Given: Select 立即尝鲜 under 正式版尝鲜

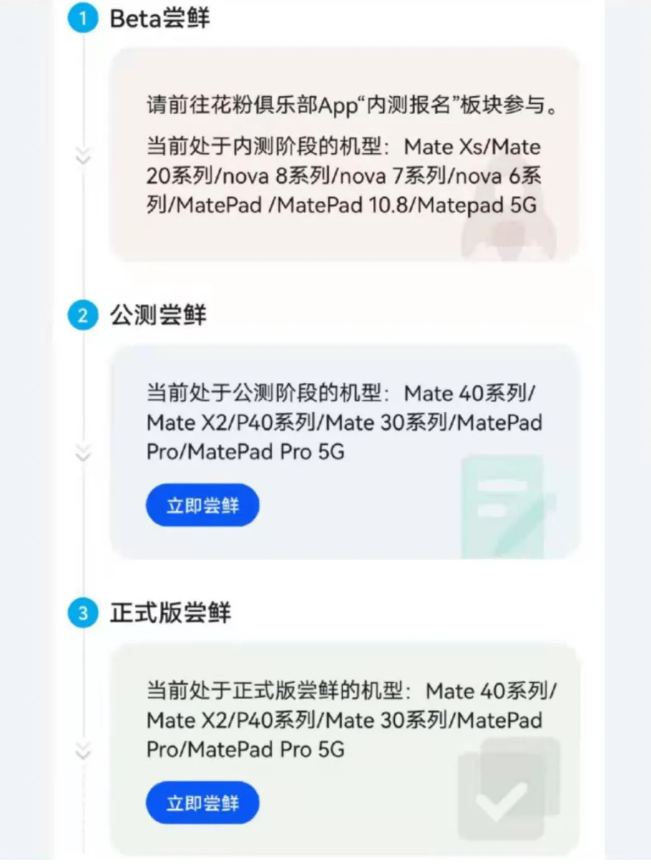Looking at the screenshot, I should pyautogui.click(x=202, y=803).
